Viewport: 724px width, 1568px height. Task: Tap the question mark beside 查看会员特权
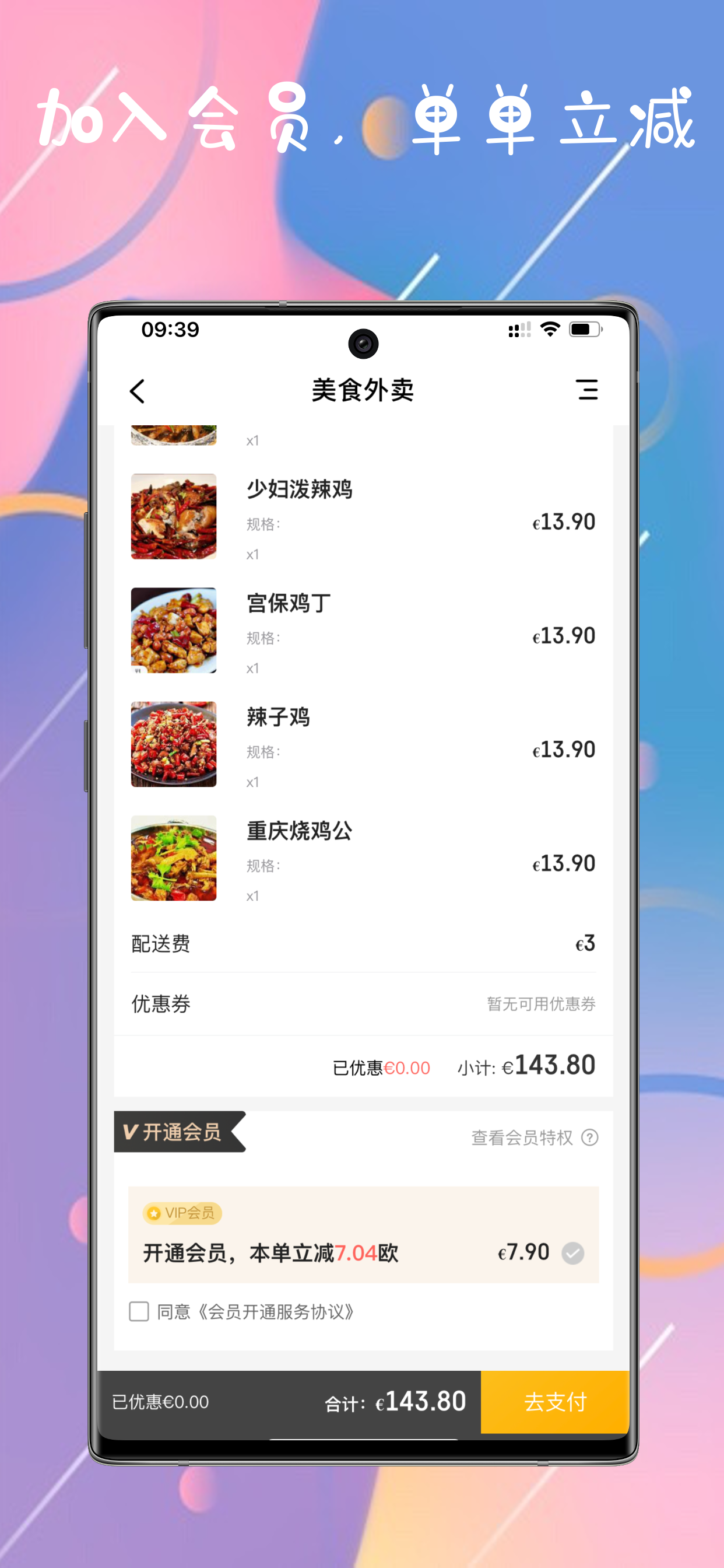589,1136
